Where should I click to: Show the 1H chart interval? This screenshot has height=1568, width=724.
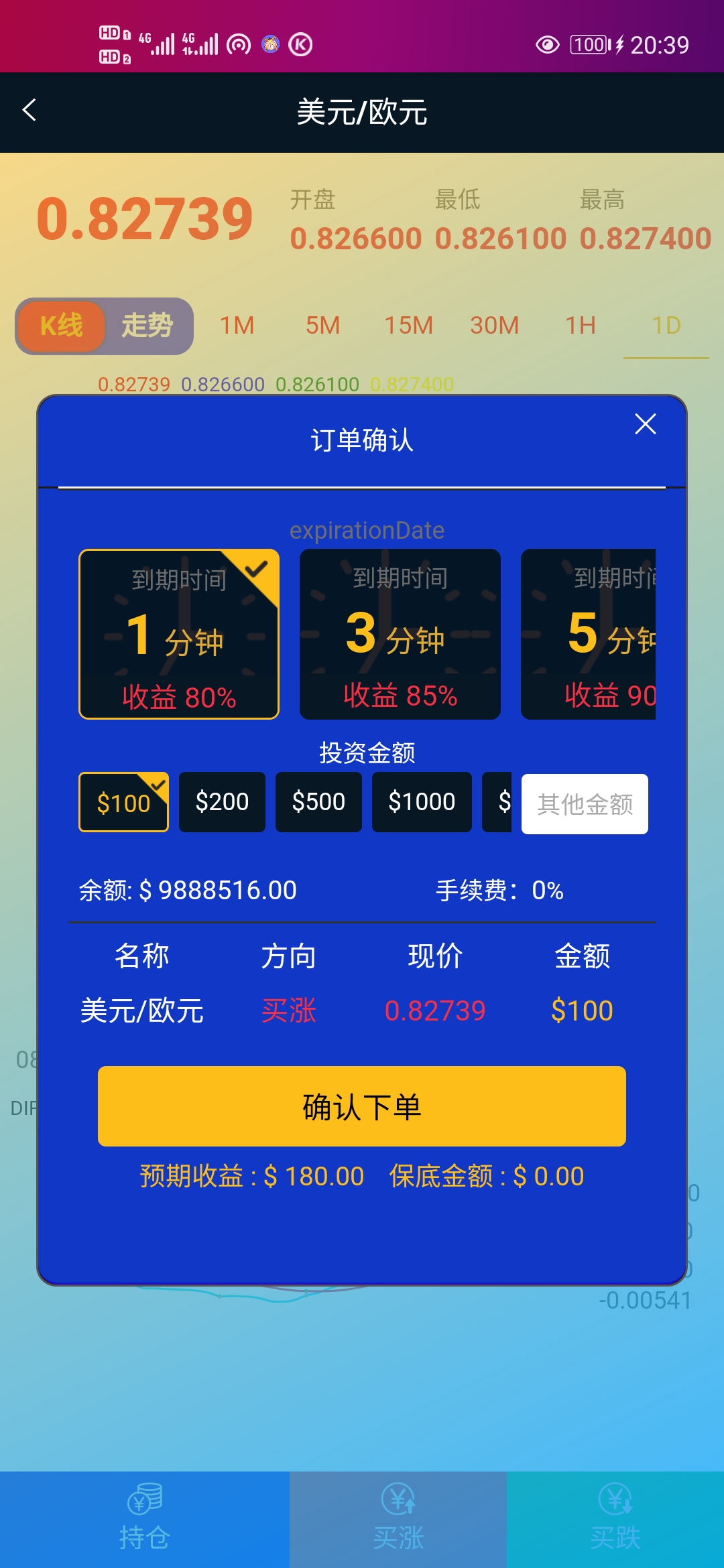tap(581, 326)
